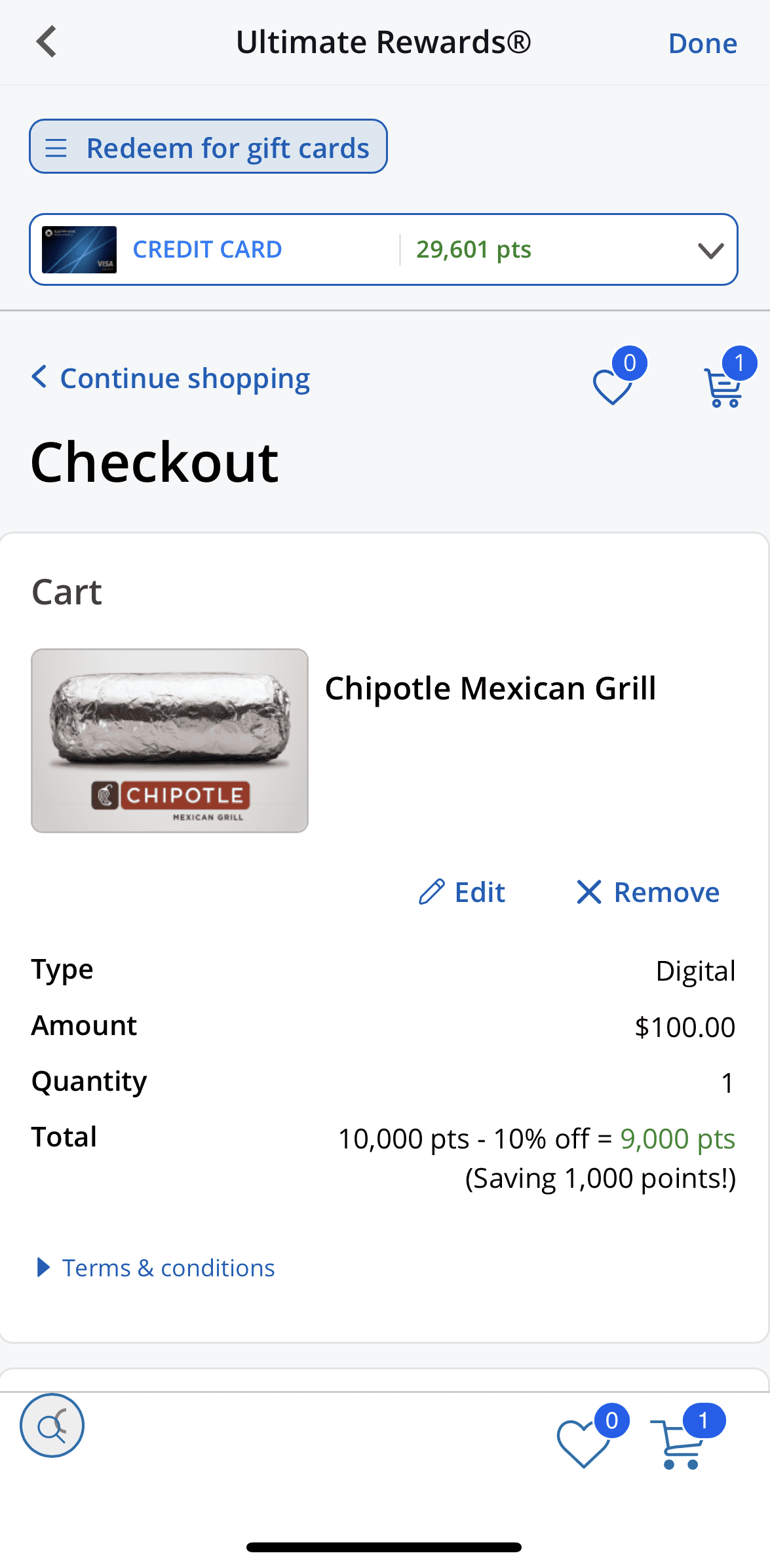Collapse the checkout via Continue shopping chevron
The image size is (770, 1568).
click(x=39, y=378)
